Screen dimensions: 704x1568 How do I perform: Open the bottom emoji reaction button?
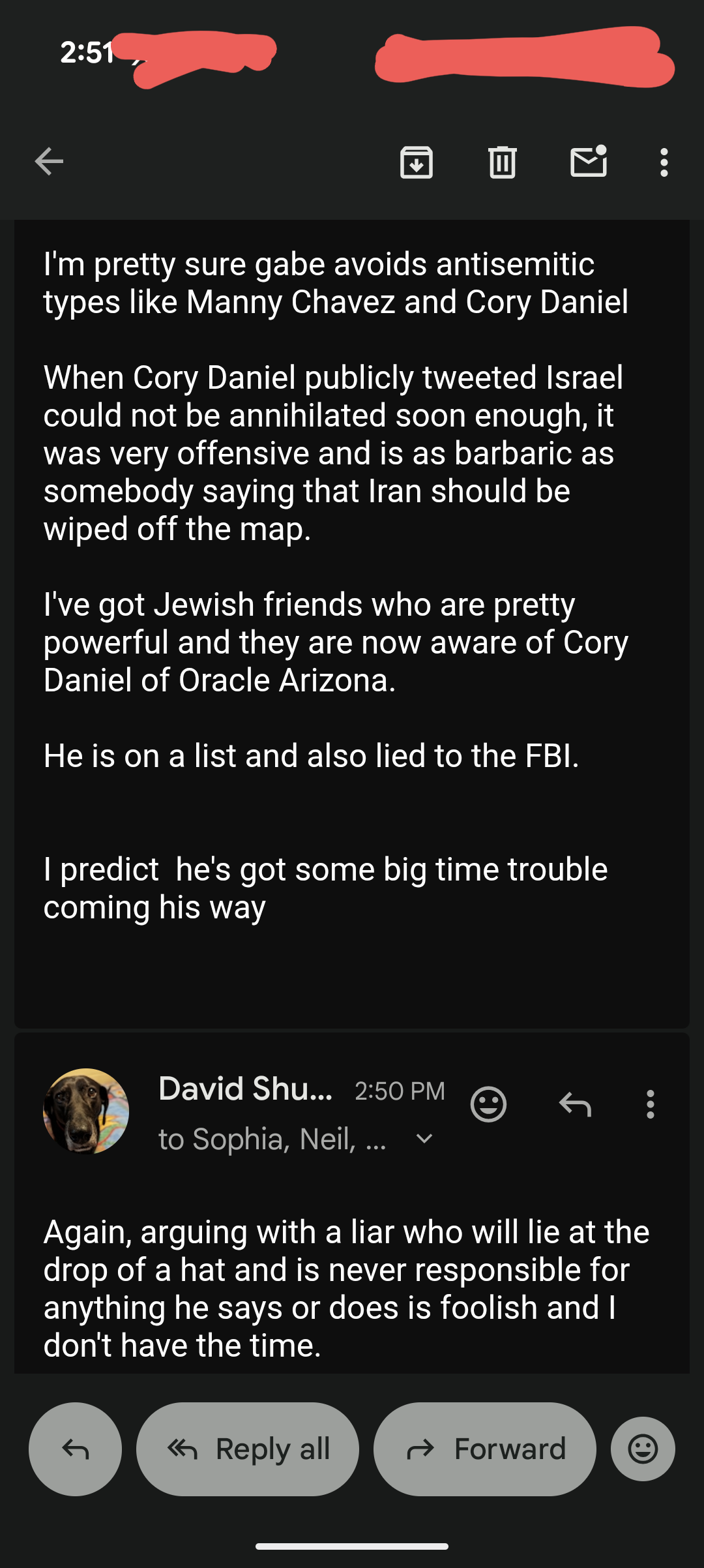tap(643, 1449)
